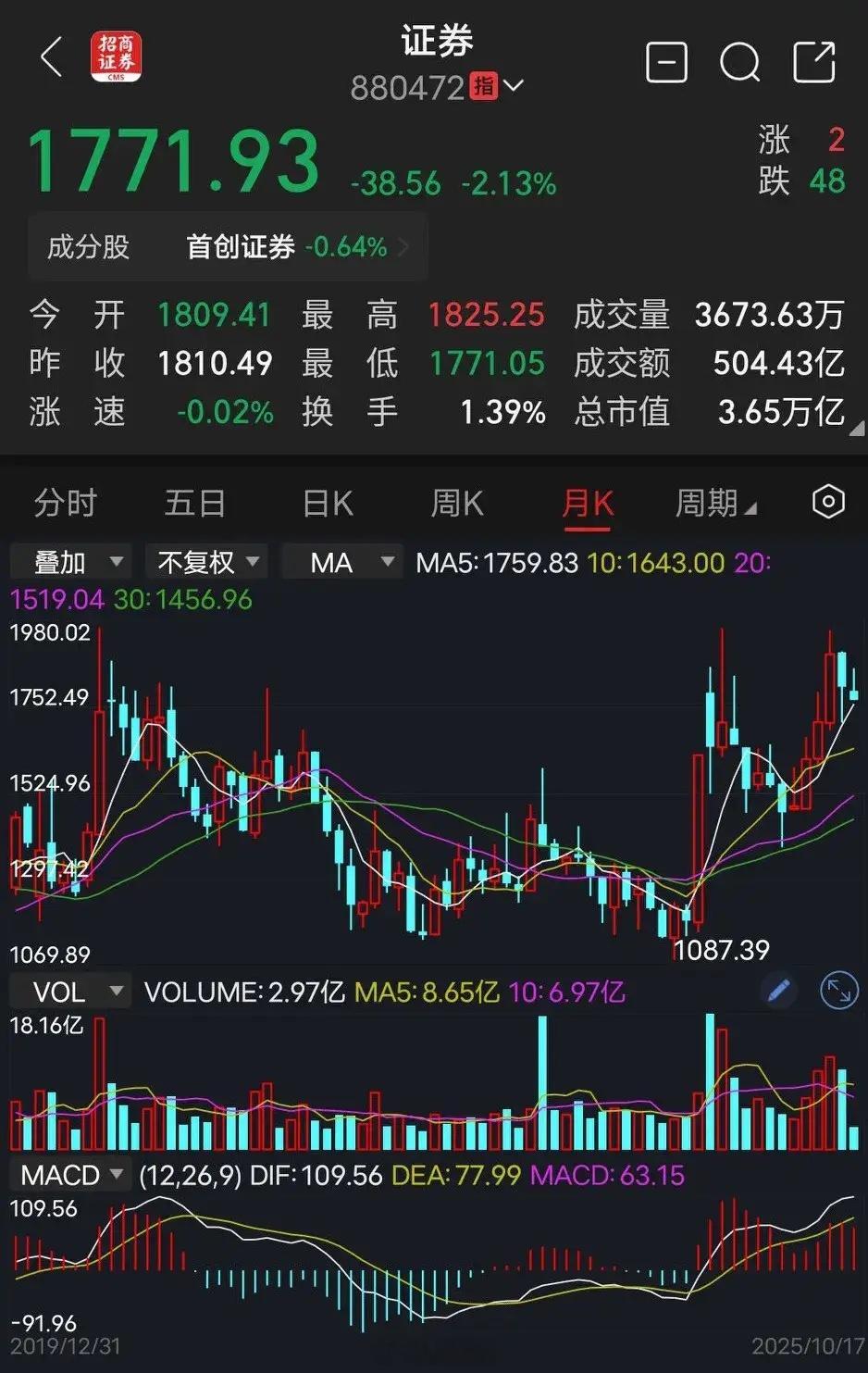The image size is (868, 1373).
Task: Open the 周期 period picker
Action: click(715, 503)
